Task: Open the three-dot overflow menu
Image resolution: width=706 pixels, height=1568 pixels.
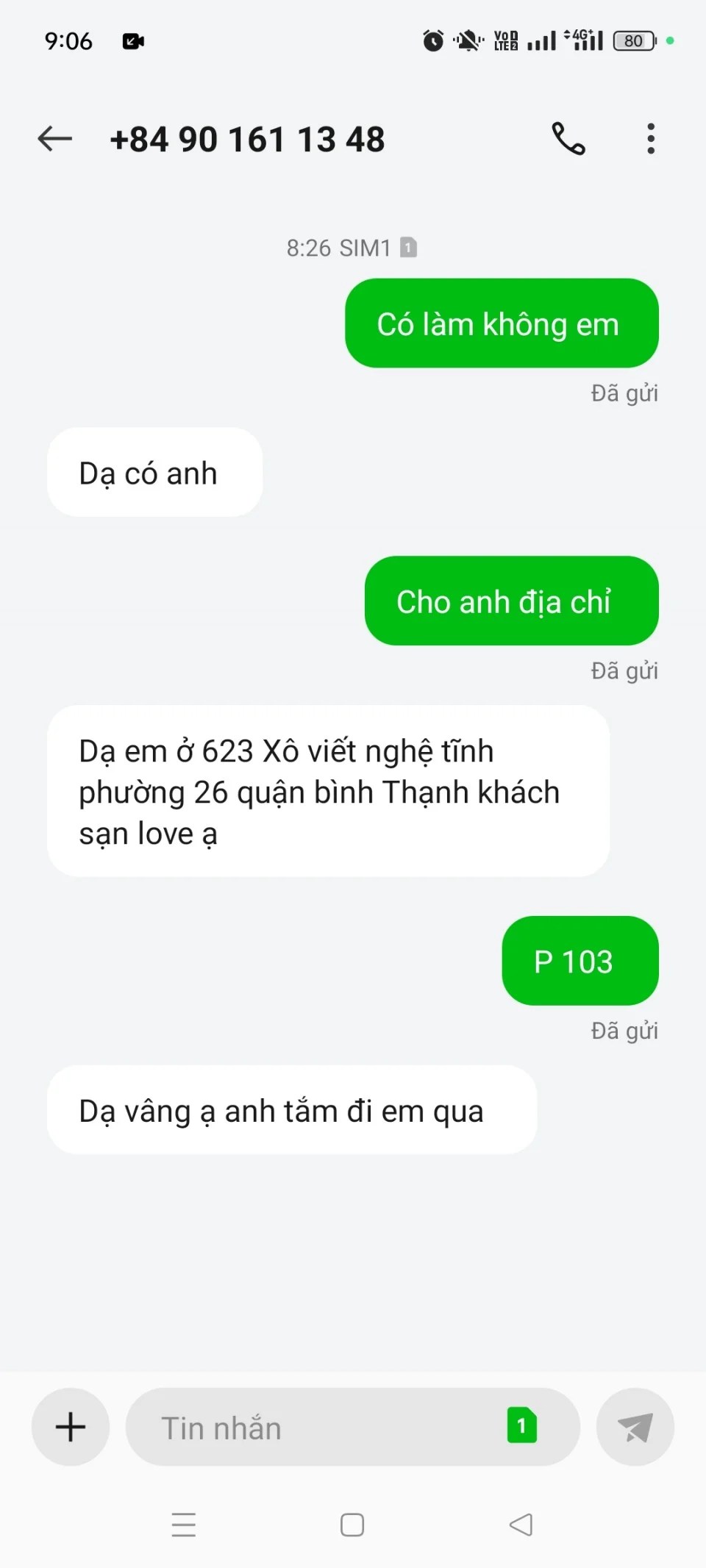Action: coord(651,138)
